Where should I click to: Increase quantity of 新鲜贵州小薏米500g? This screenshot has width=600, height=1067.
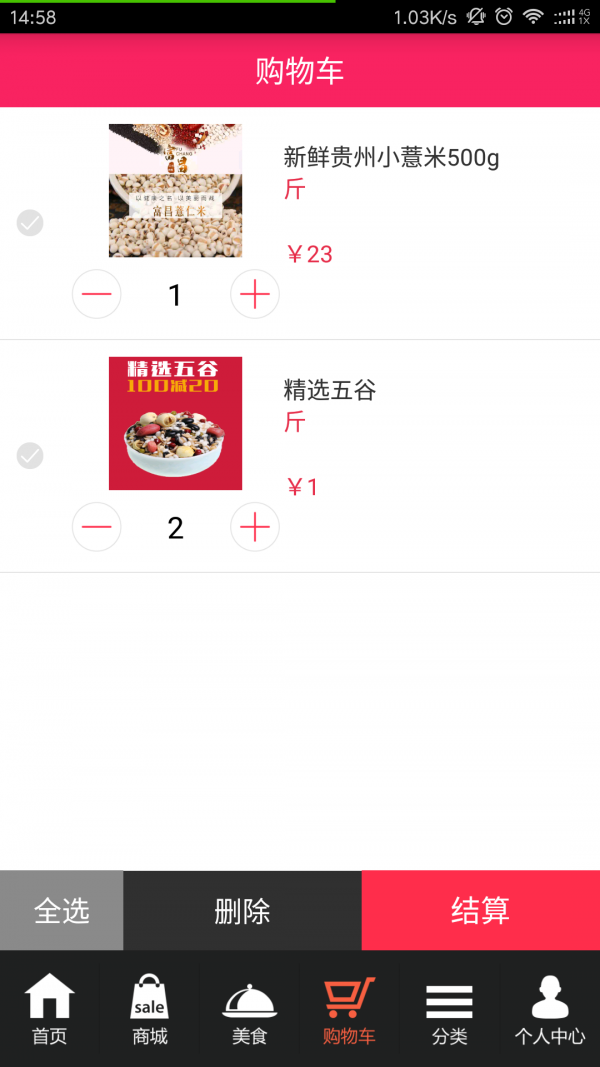[255, 294]
